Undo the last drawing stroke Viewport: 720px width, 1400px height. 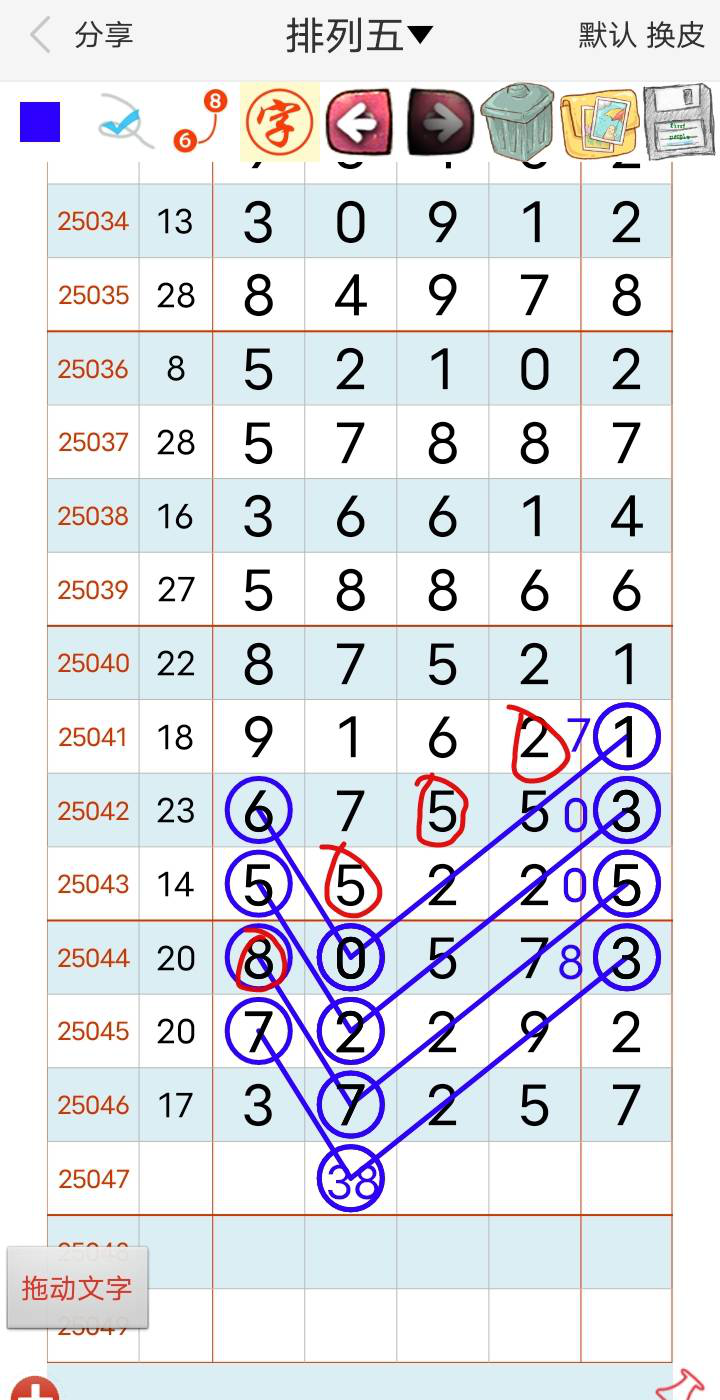tap(358, 123)
